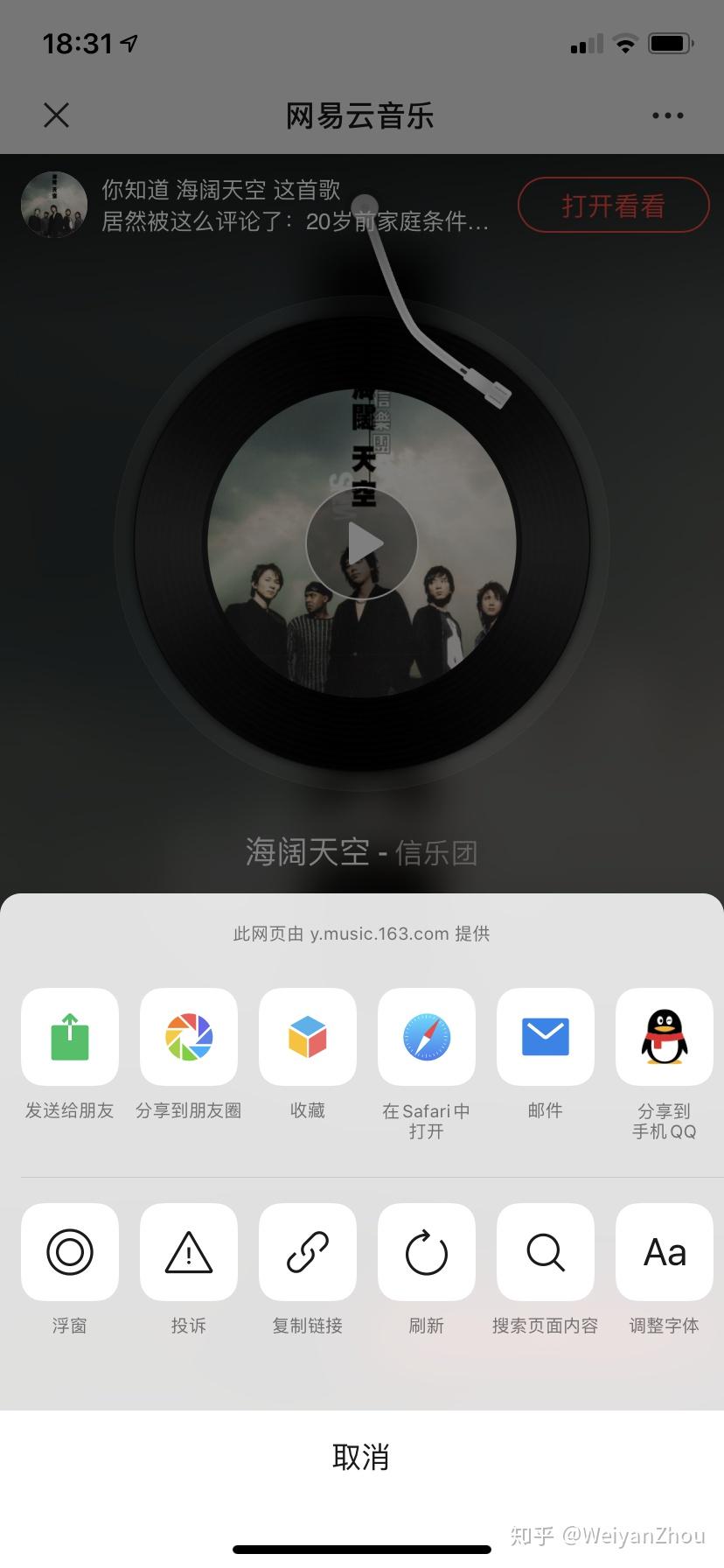The image size is (724, 1568).
Task: Close the page with the X button
Action: [56, 115]
